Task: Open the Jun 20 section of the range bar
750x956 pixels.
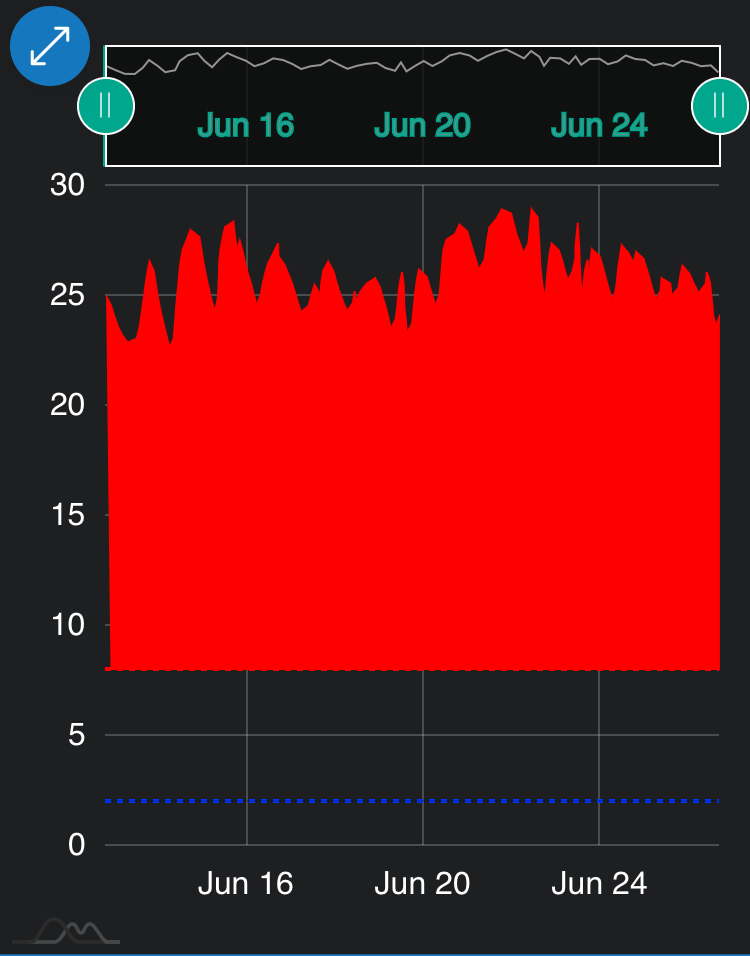Action: [x=420, y=125]
